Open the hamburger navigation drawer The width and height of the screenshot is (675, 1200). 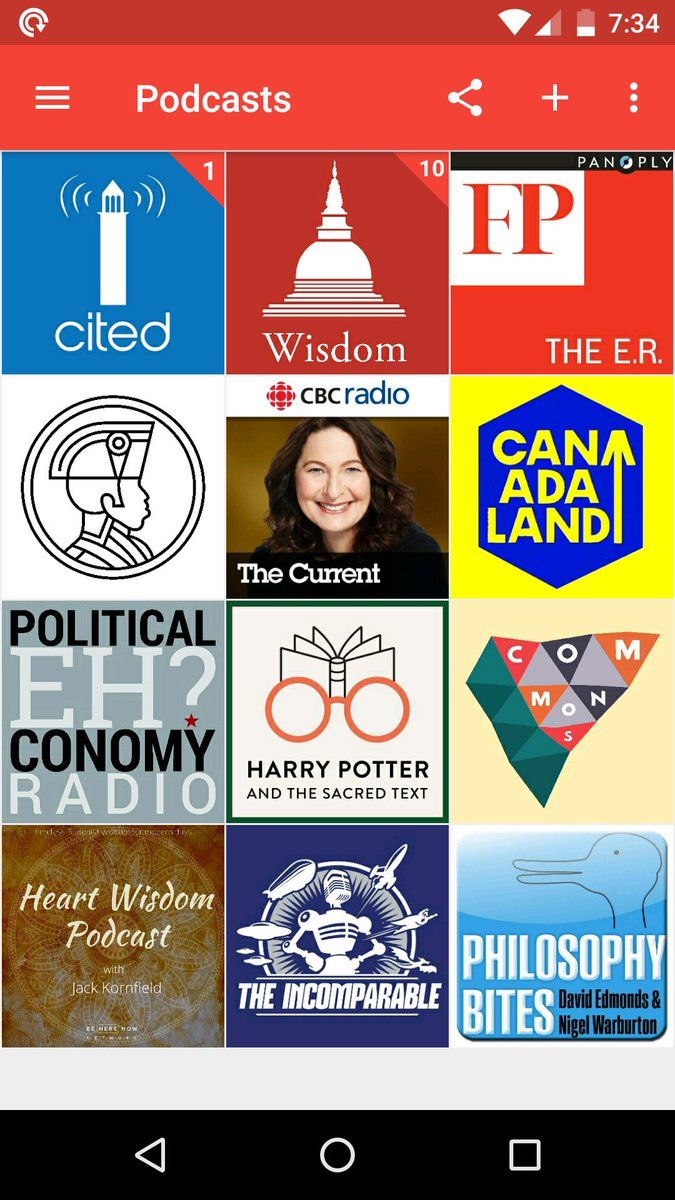pos(52,98)
